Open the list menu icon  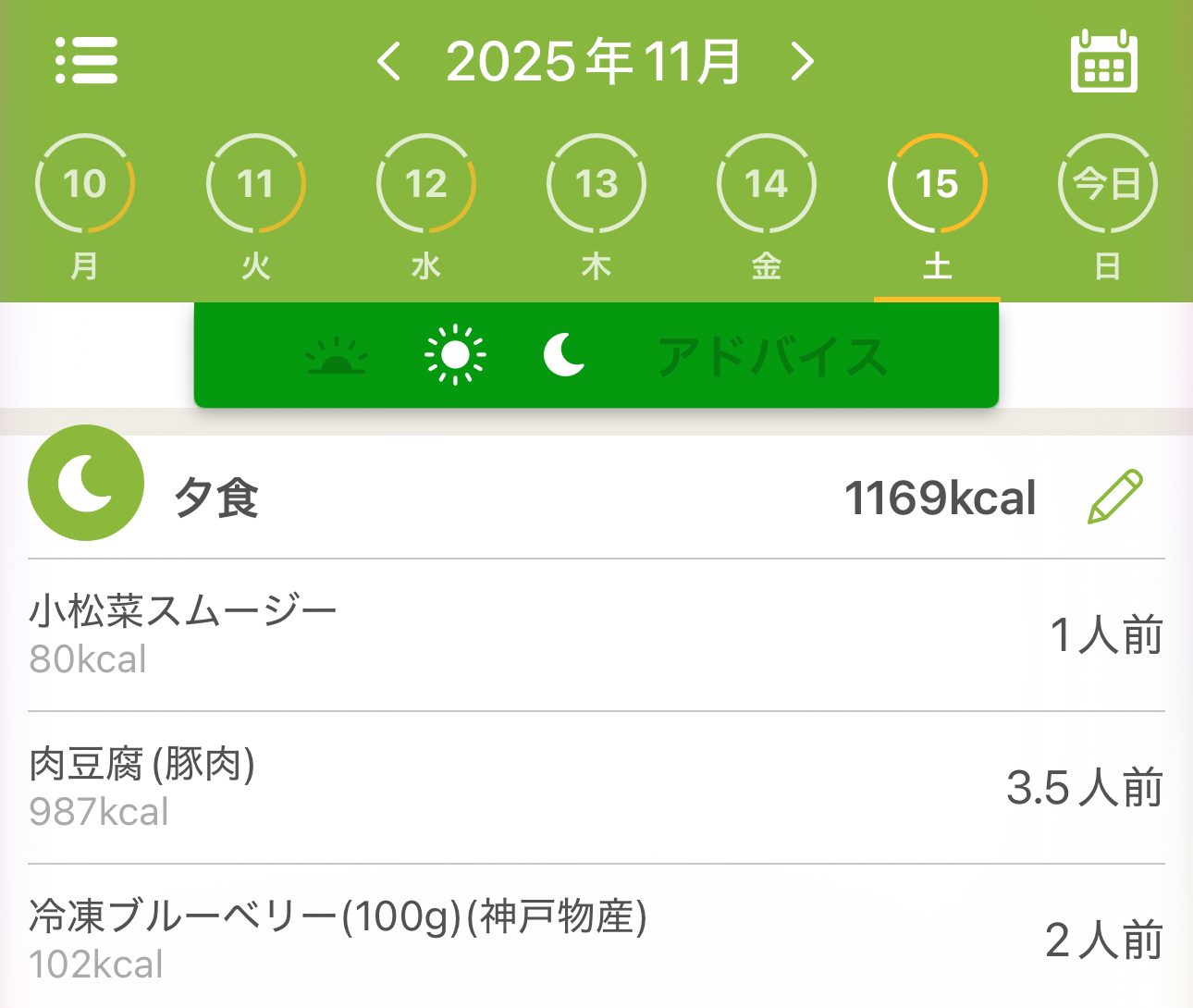pos(87,61)
